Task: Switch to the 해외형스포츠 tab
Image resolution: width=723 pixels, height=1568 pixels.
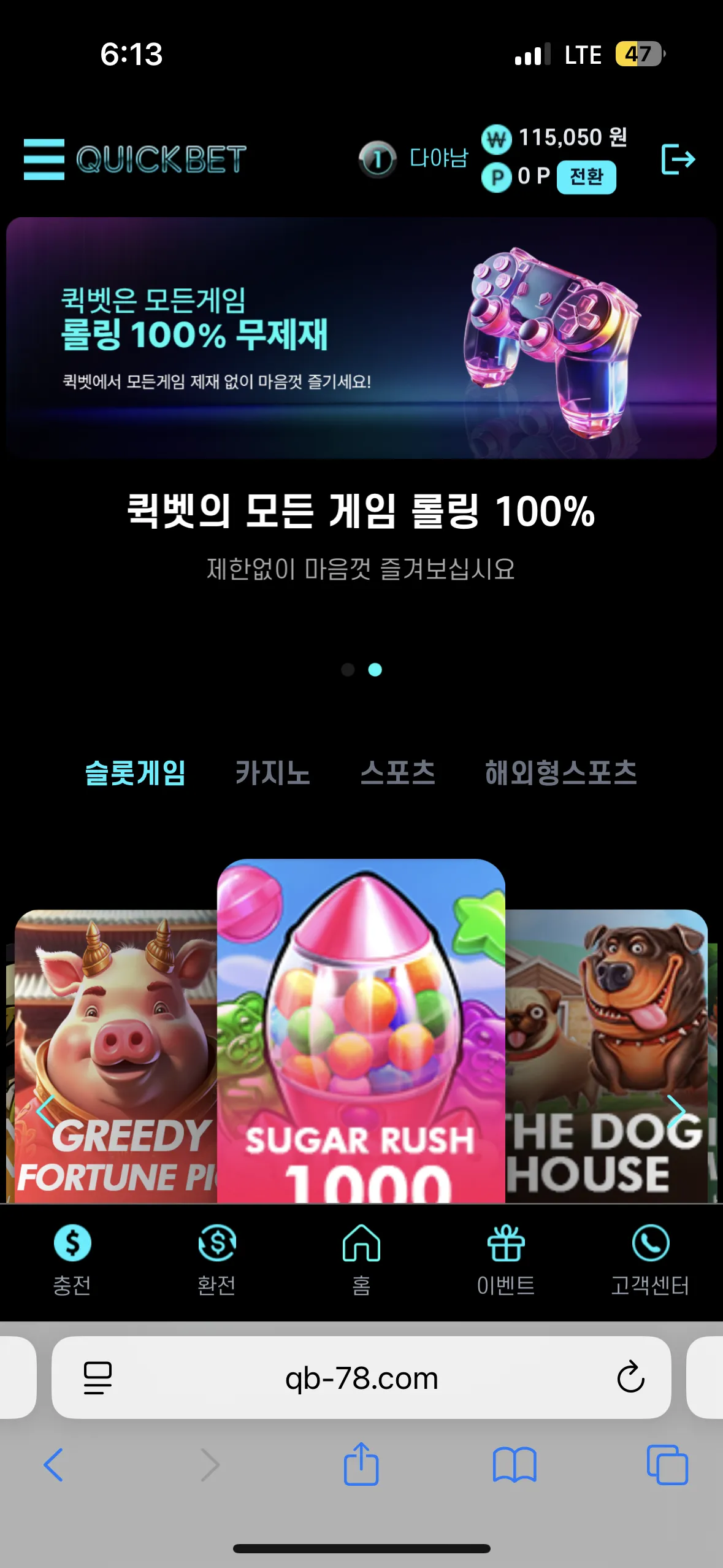Action: (x=561, y=772)
